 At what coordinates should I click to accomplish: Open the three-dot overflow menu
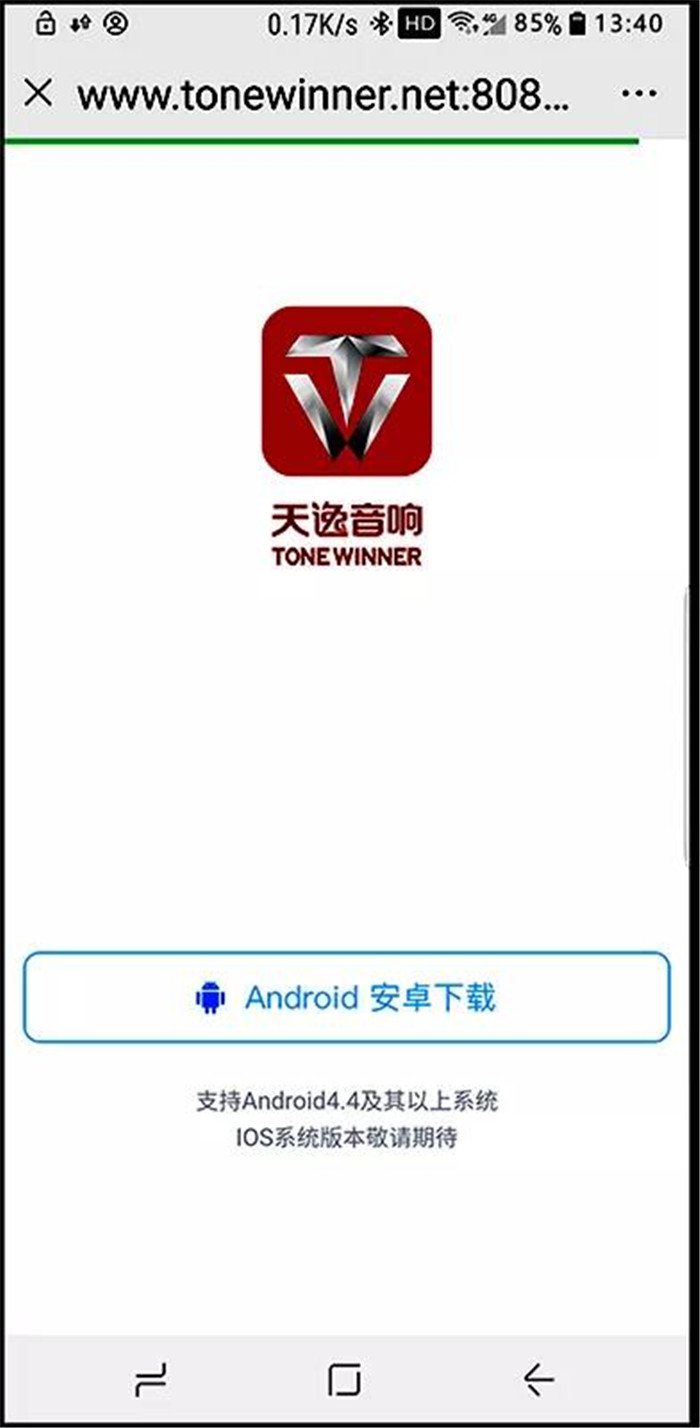pyautogui.click(x=638, y=93)
